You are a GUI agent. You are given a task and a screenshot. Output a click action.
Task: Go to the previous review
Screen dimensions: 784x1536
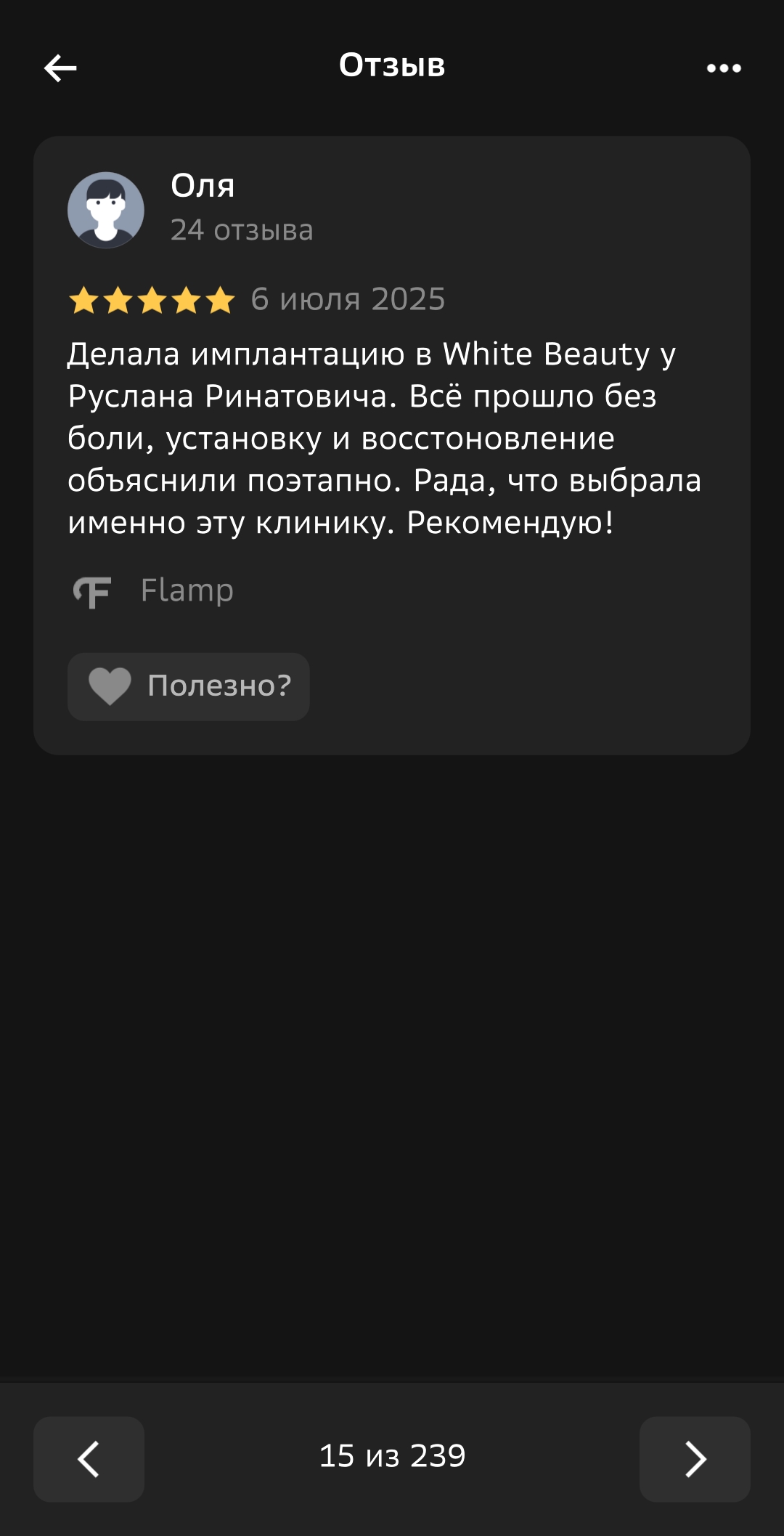click(89, 1458)
